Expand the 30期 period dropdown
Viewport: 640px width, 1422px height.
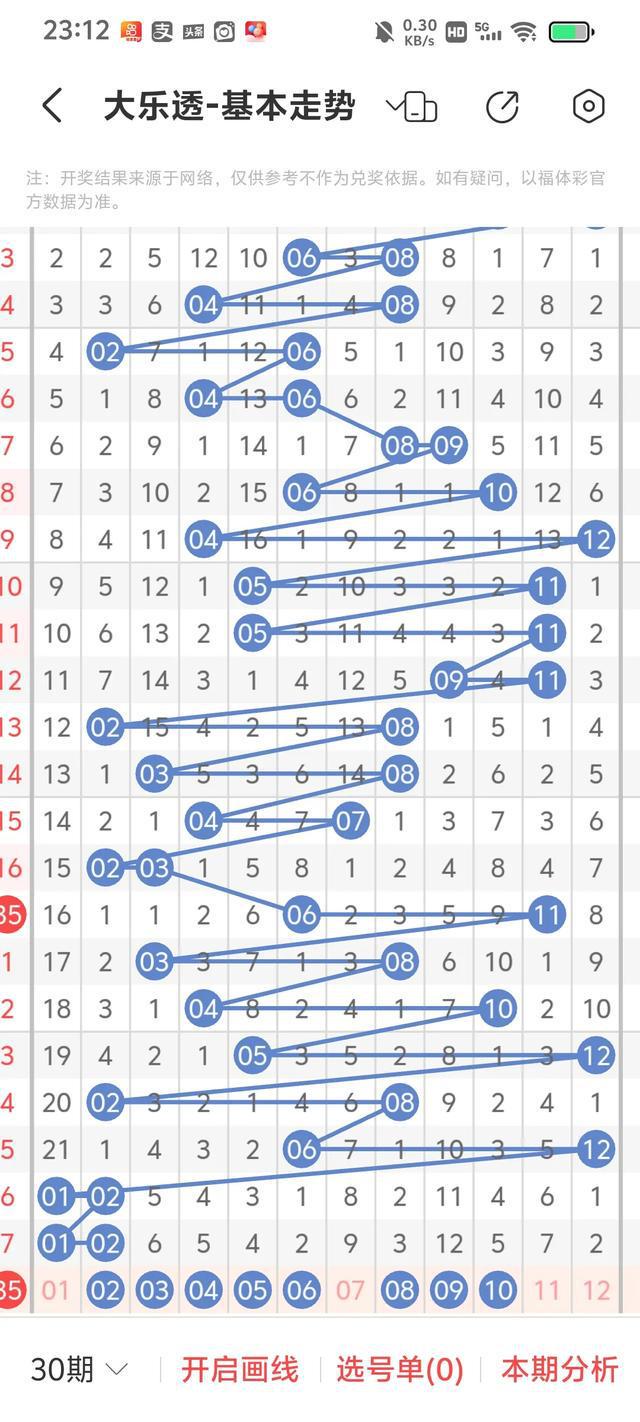[x=79, y=1369]
